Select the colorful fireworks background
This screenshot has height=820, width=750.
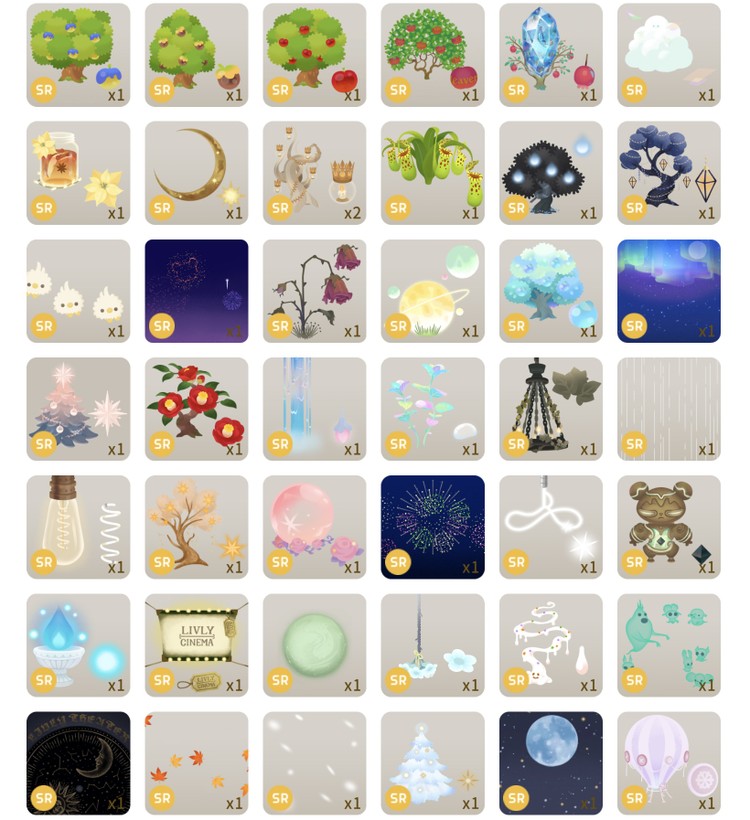[x=432, y=526]
